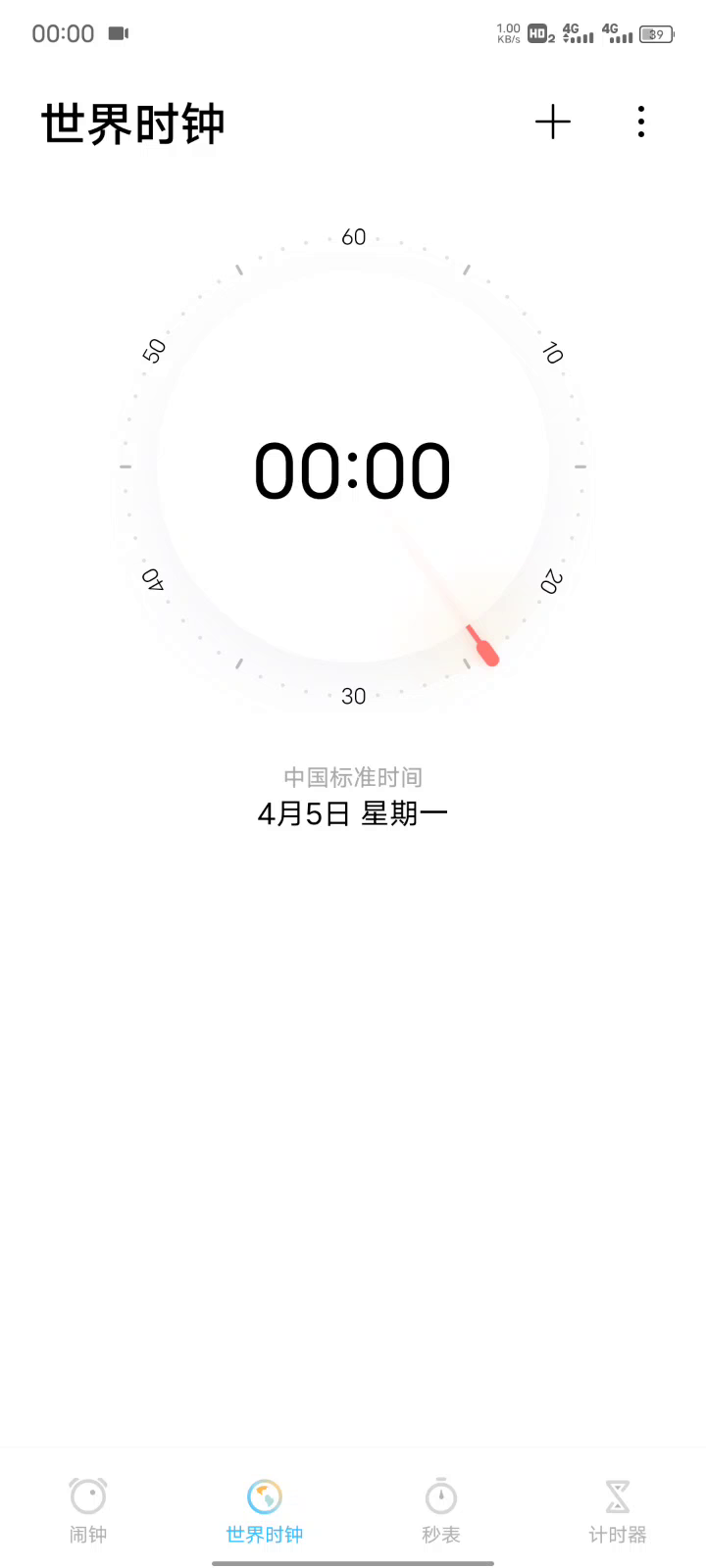The image size is (706, 1568).
Task: Switch to the 闹钟 alarm tab
Action: coord(88,1510)
